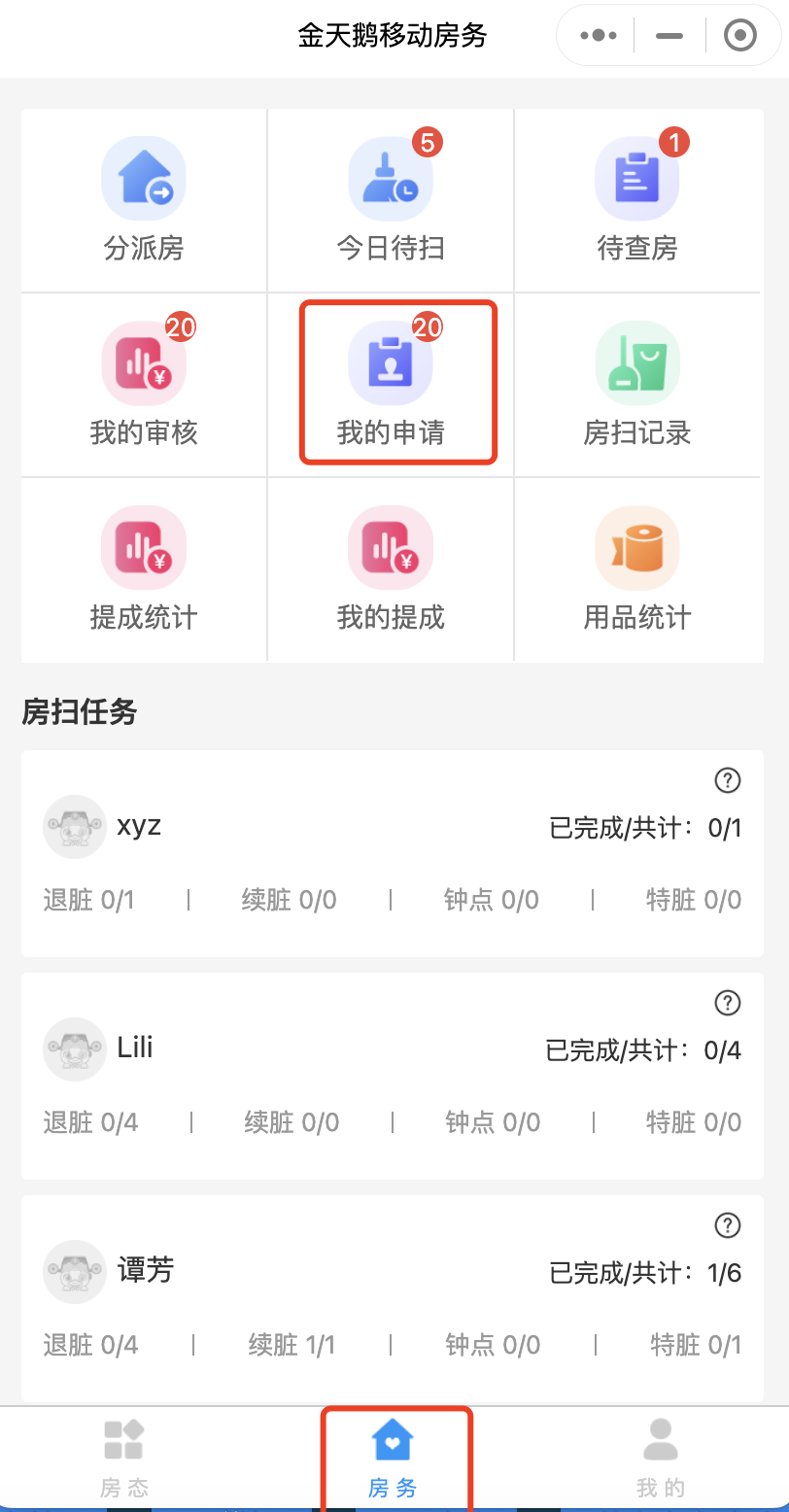789x1512 pixels.
Task: Tap the help icon on Lili's card
Action: click(727, 1003)
